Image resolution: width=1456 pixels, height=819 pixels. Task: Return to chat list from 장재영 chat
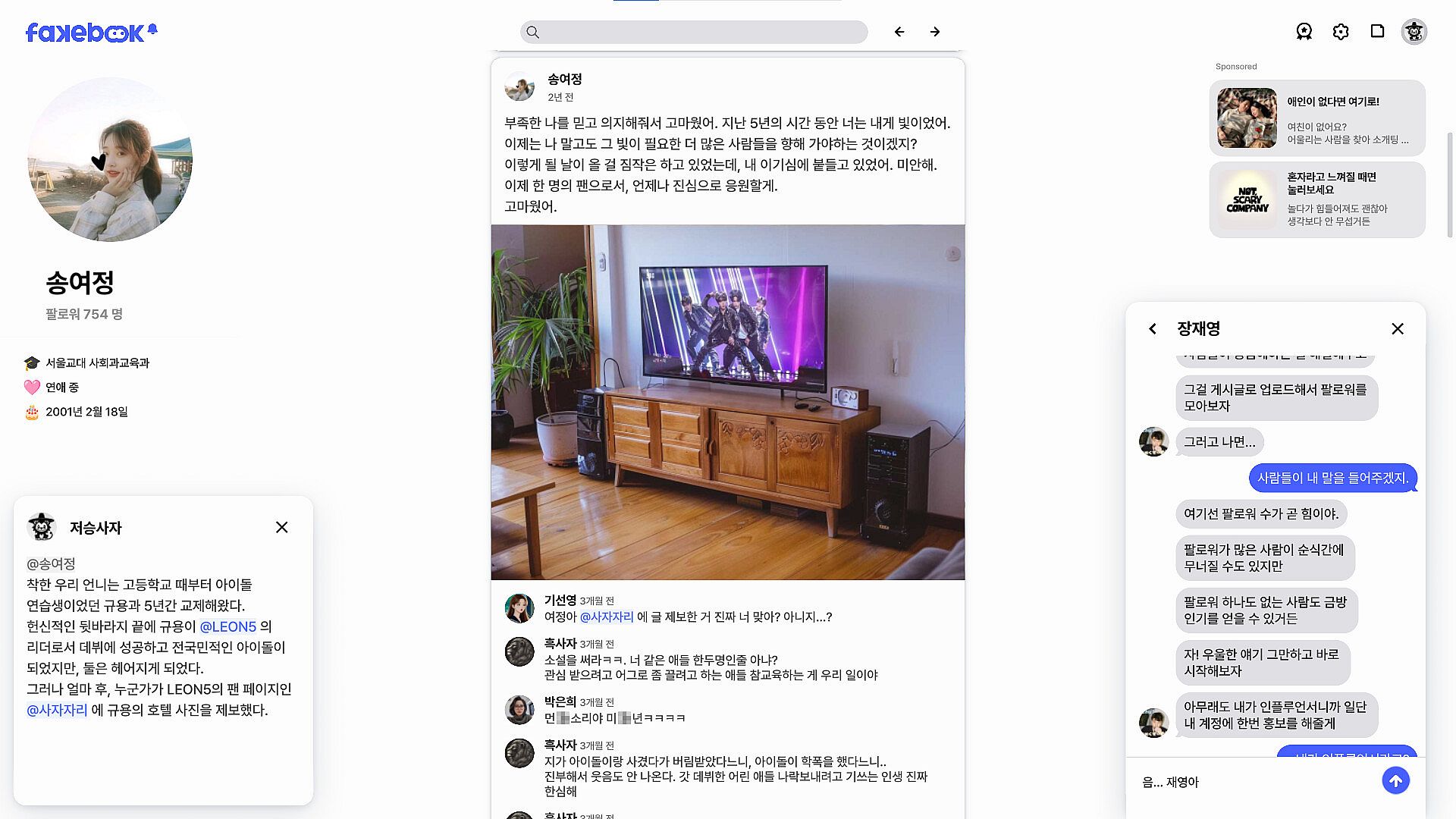tap(1153, 328)
